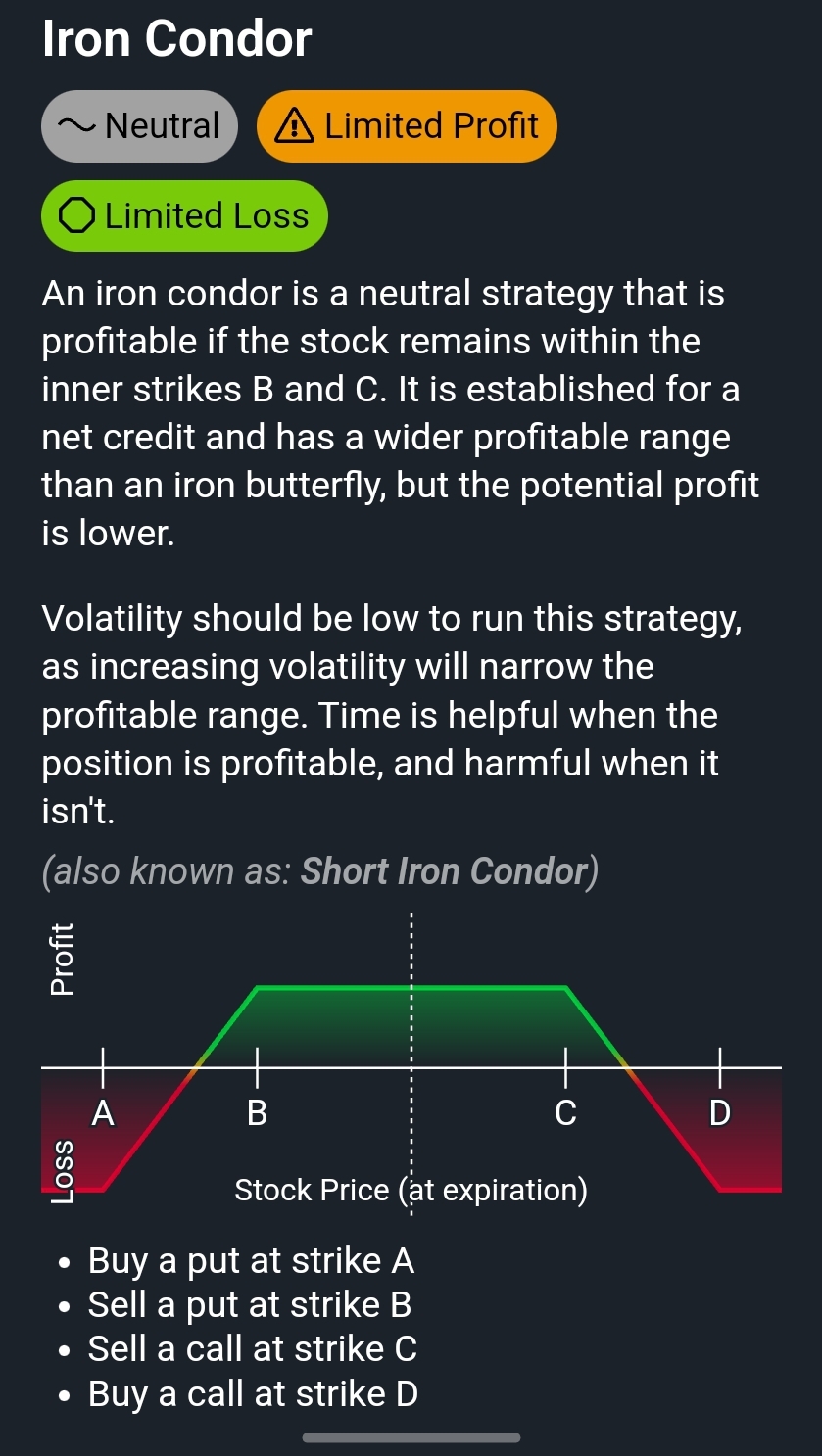The image size is (822, 1456).
Task: Tap the Neutral chip
Action: point(139,126)
